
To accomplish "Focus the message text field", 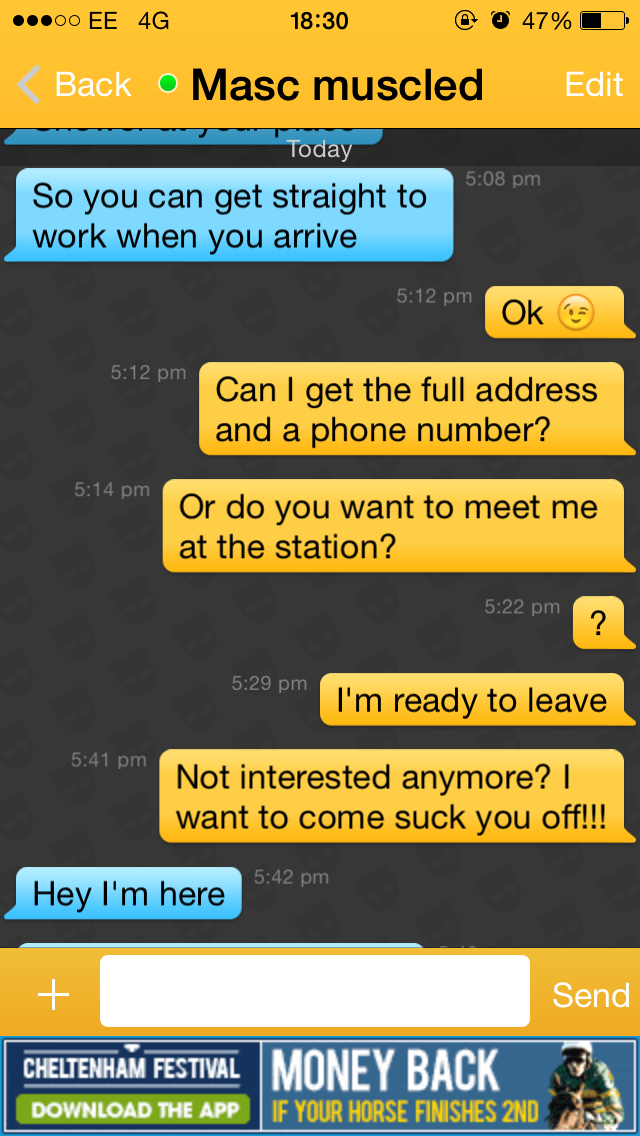I will coord(315,990).
